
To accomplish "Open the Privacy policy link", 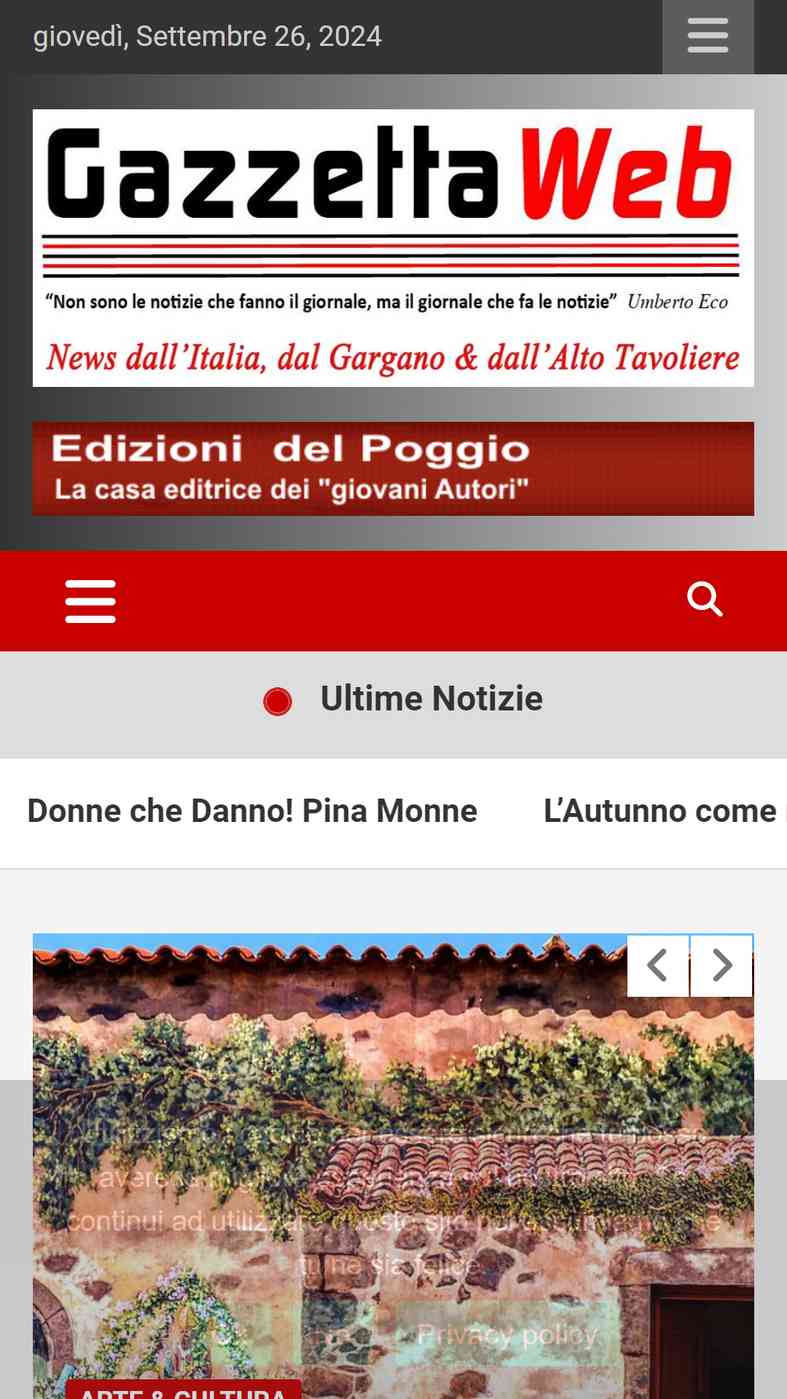I will pyautogui.click(x=506, y=1334).
